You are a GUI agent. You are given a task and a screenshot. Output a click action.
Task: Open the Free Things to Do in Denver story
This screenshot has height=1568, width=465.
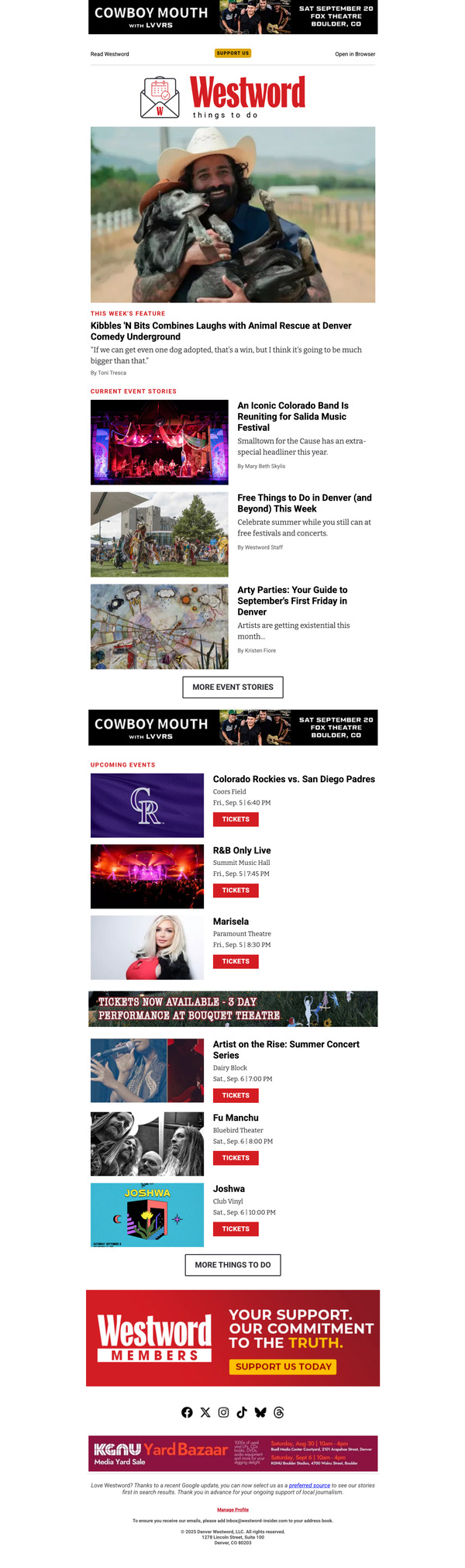[304, 503]
